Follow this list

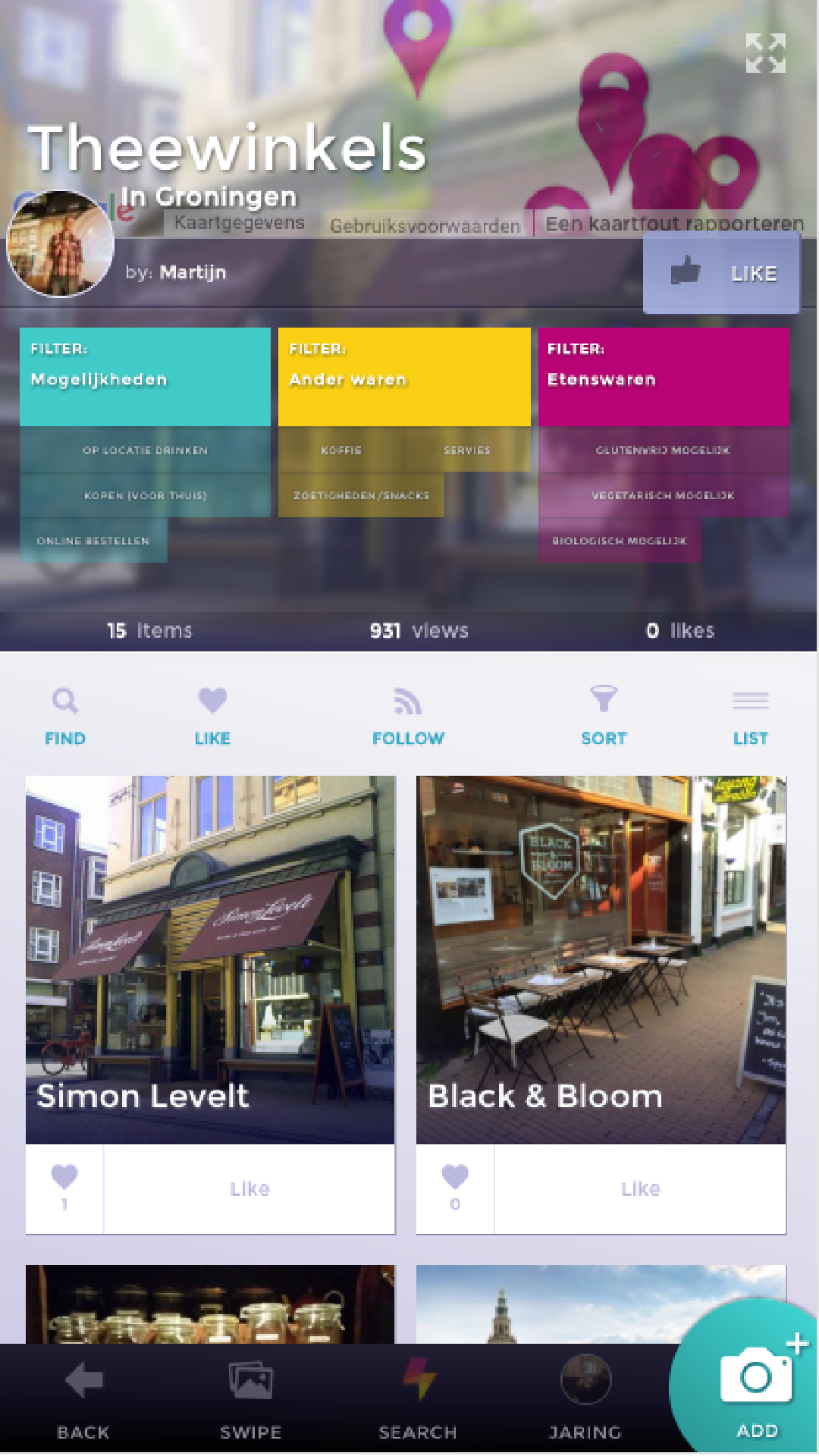(408, 715)
